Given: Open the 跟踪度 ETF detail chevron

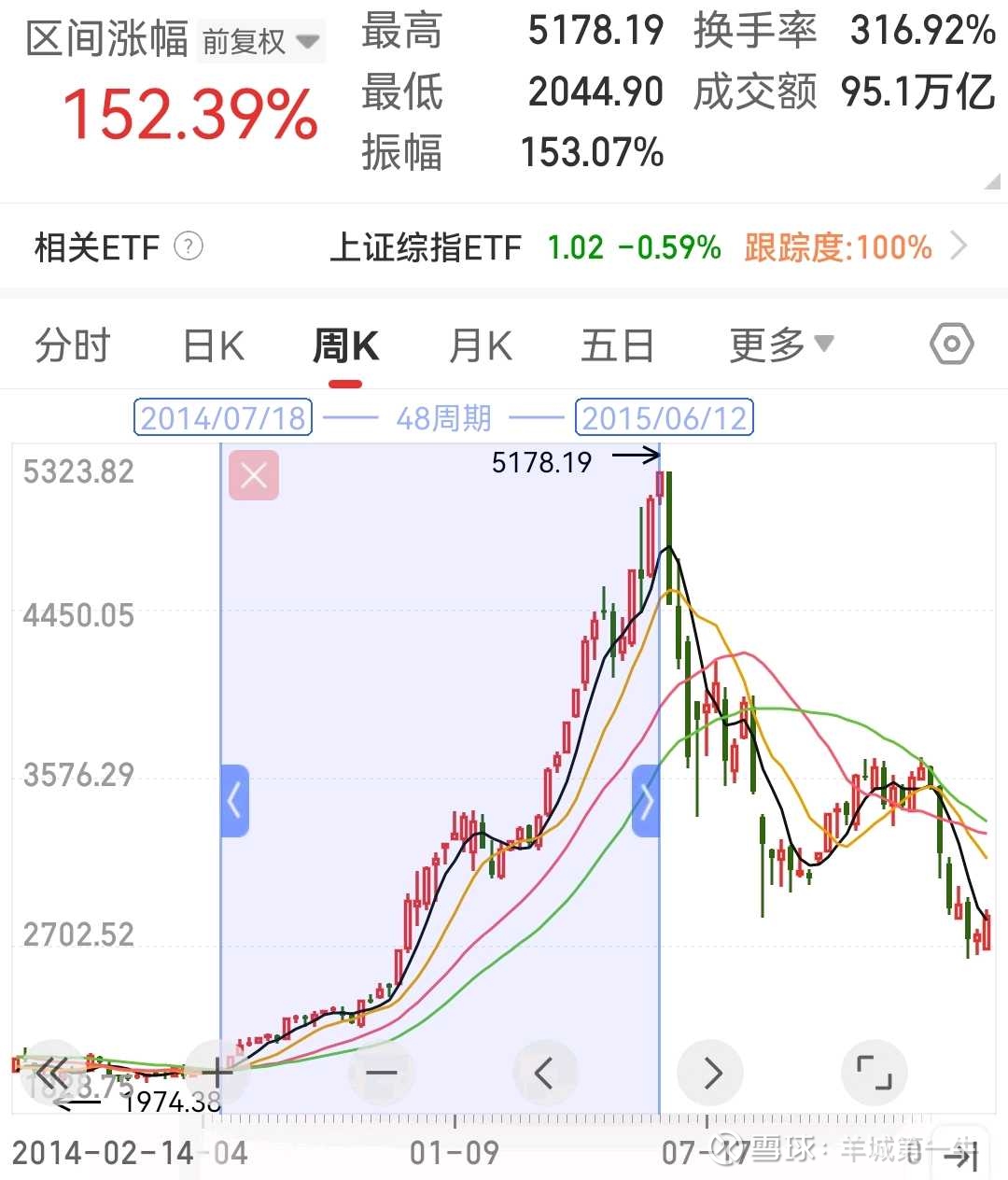Looking at the screenshot, I should coord(959,246).
